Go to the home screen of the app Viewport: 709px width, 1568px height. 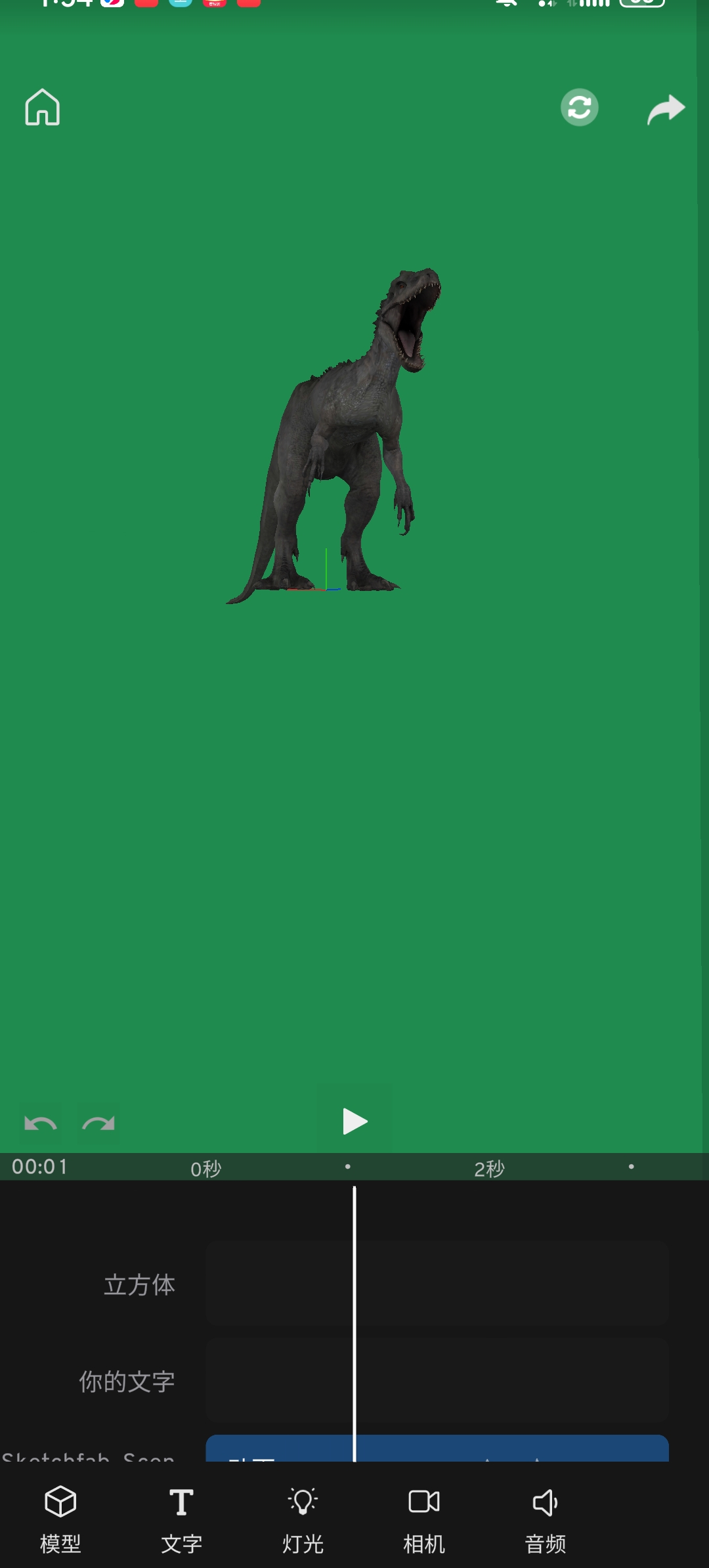coord(43,107)
